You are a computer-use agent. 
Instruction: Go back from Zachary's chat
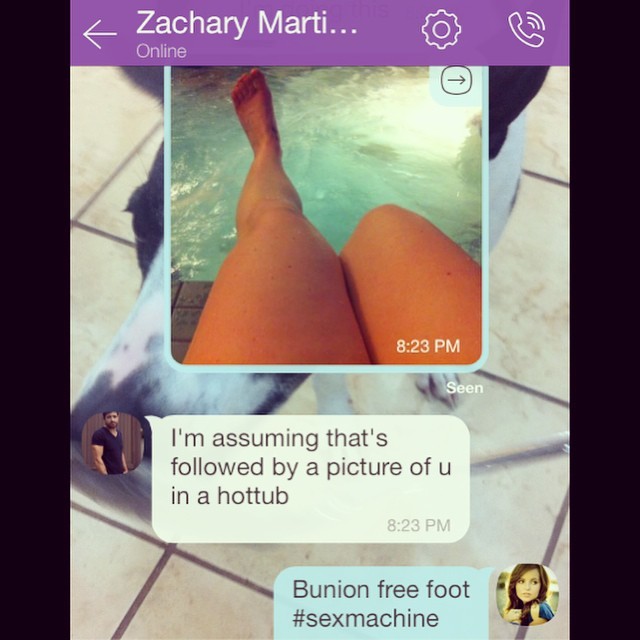[x=100, y=34]
